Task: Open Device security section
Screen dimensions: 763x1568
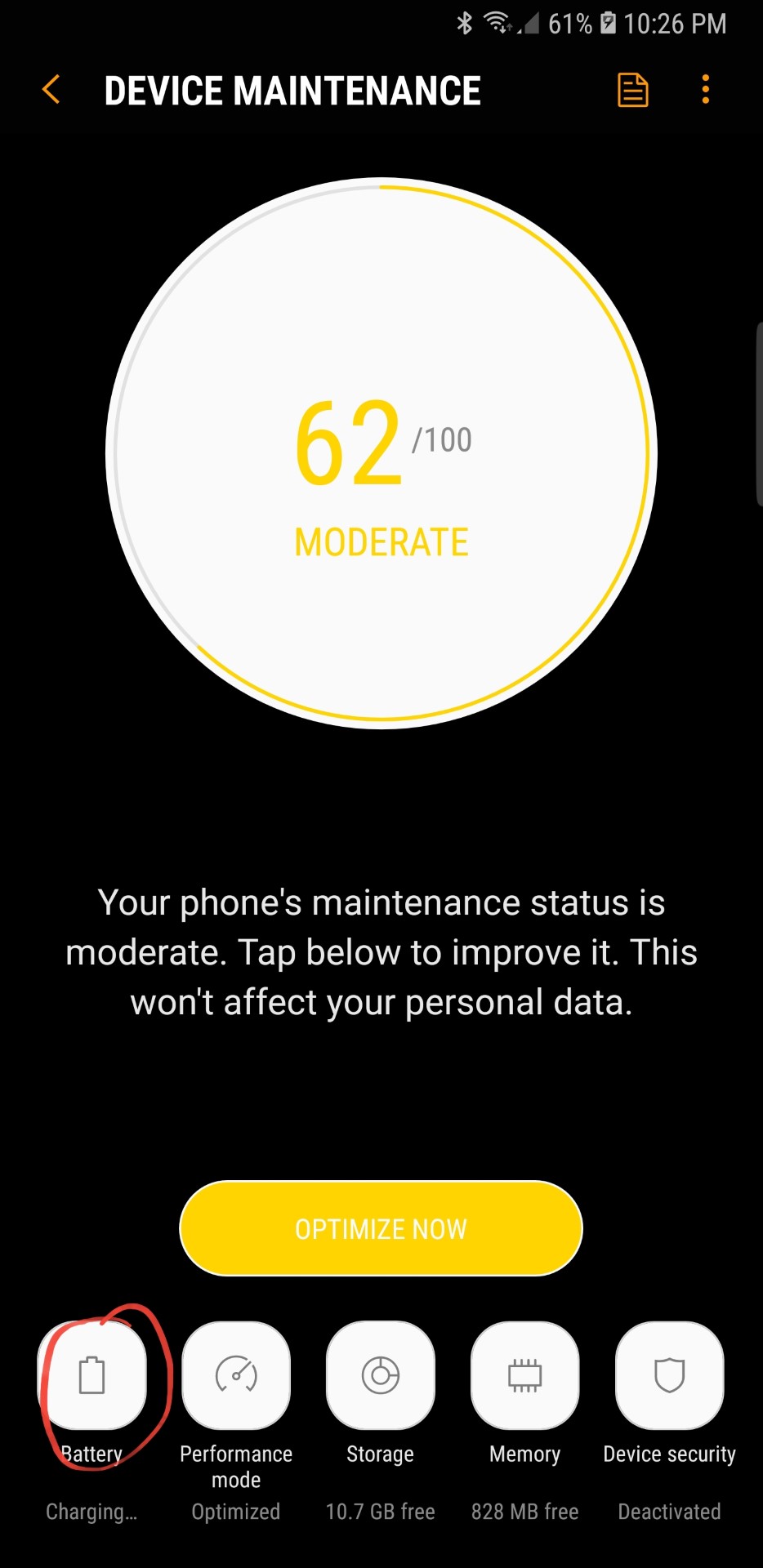Action: coord(669,1376)
